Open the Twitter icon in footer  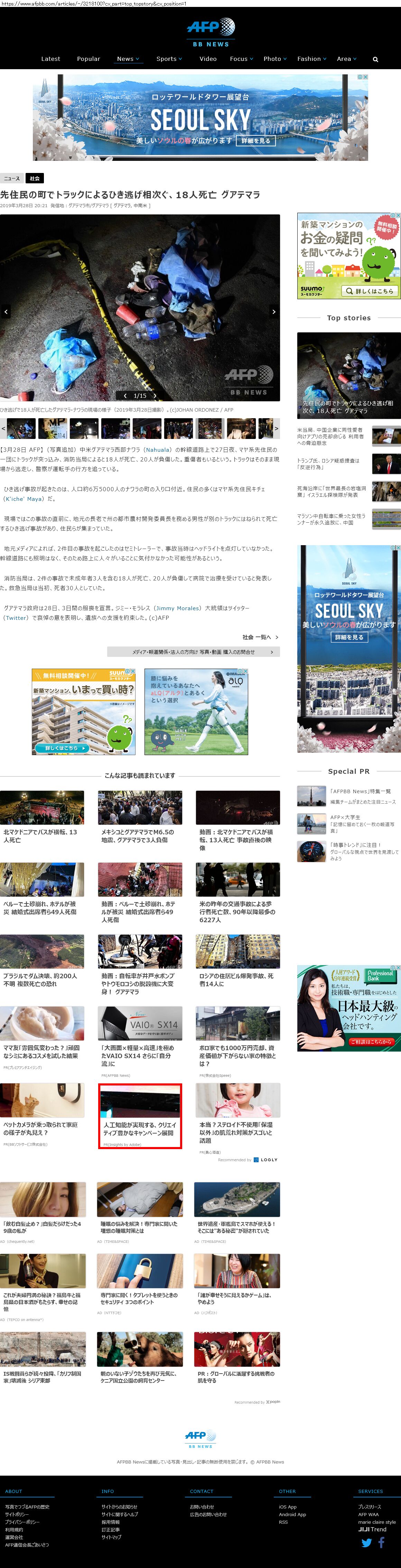[x=366, y=1543]
